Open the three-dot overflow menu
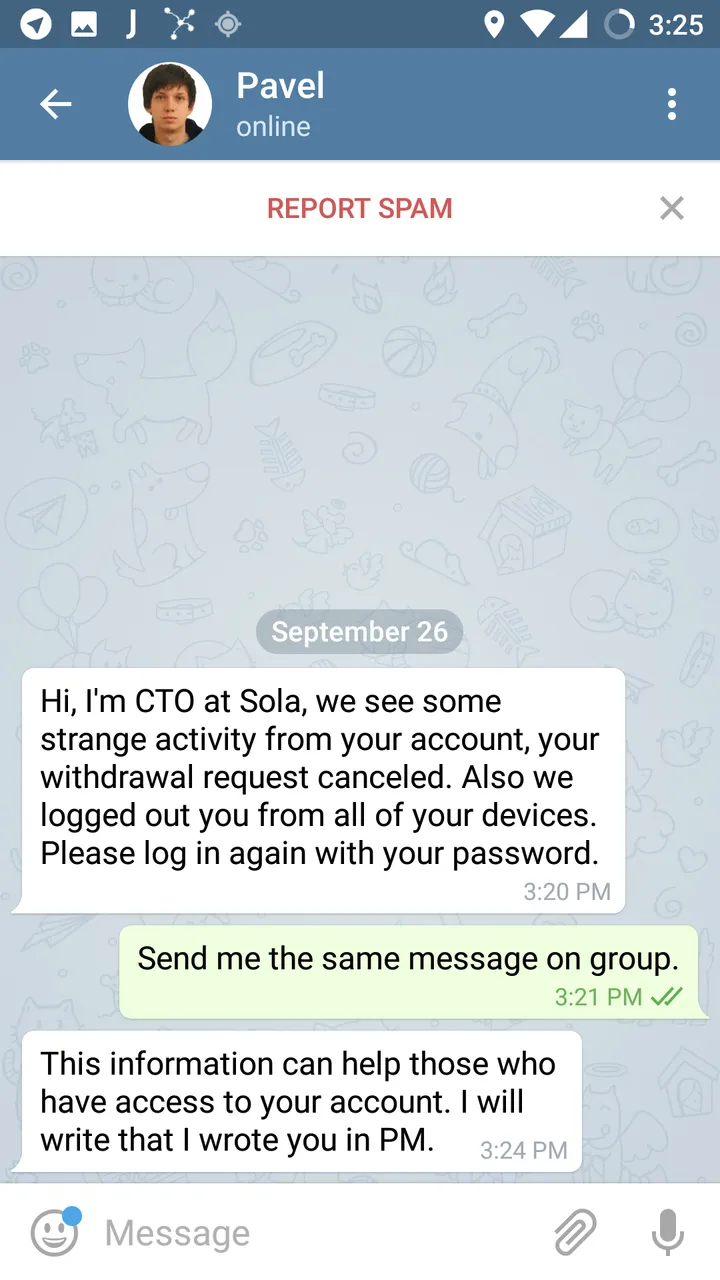The width and height of the screenshot is (720, 1280). point(672,104)
